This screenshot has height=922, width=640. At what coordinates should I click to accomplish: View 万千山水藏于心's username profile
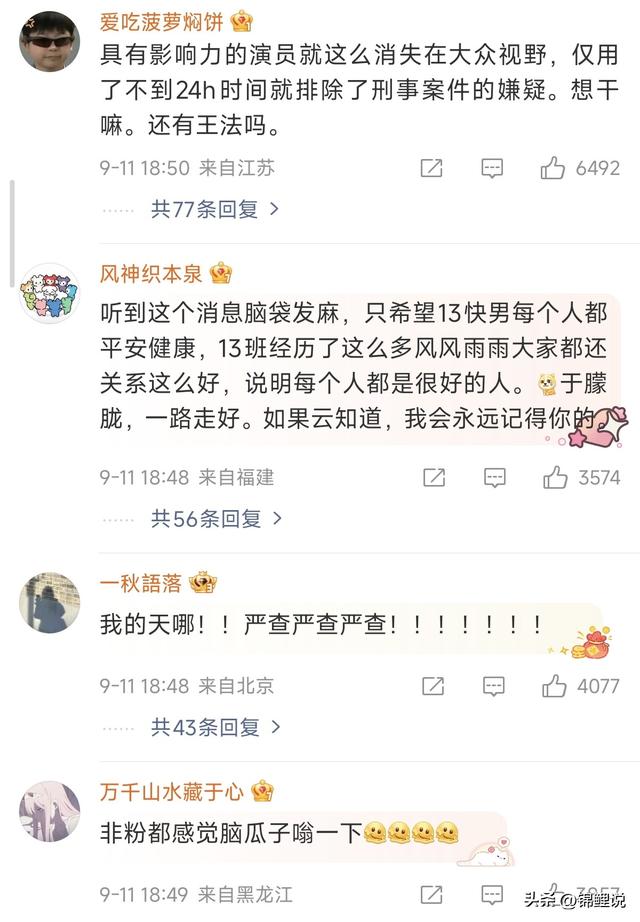pyautogui.click(x=171, y=793)
